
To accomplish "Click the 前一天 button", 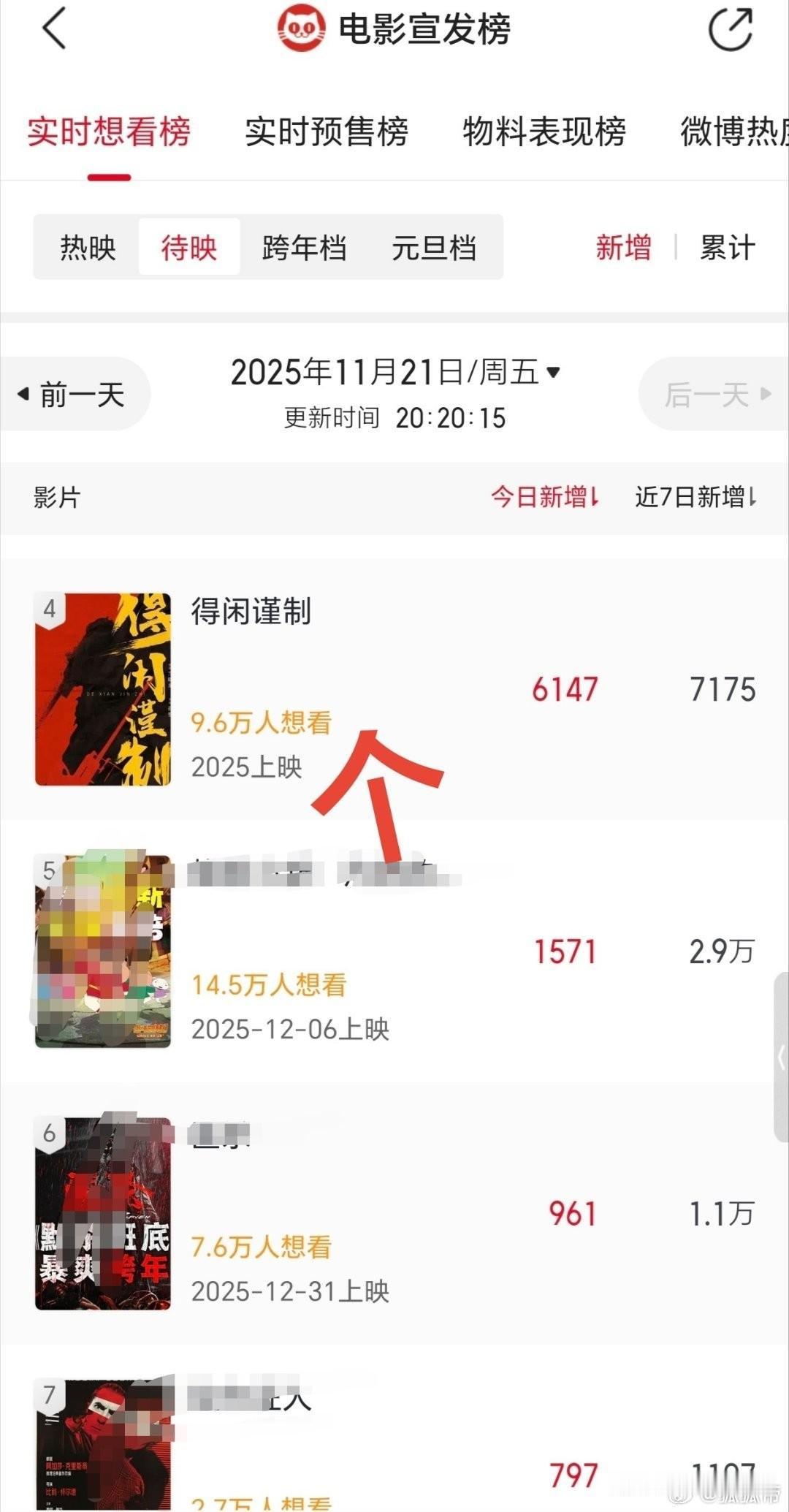I will (75, 393).
